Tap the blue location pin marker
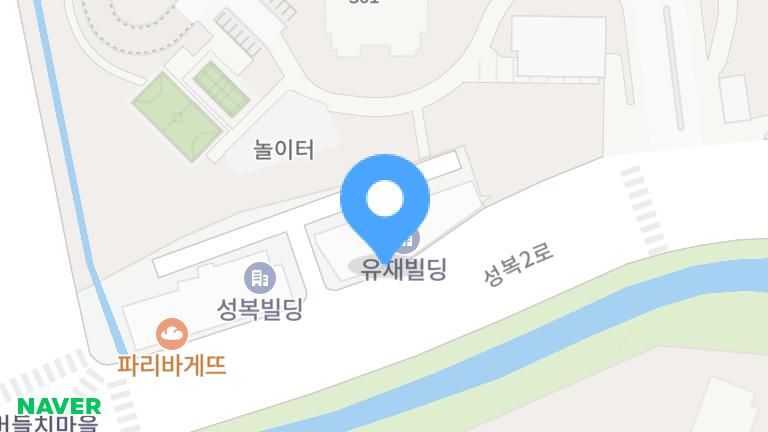Viewport: 768px width, 432px height. [x=385, y=201]
